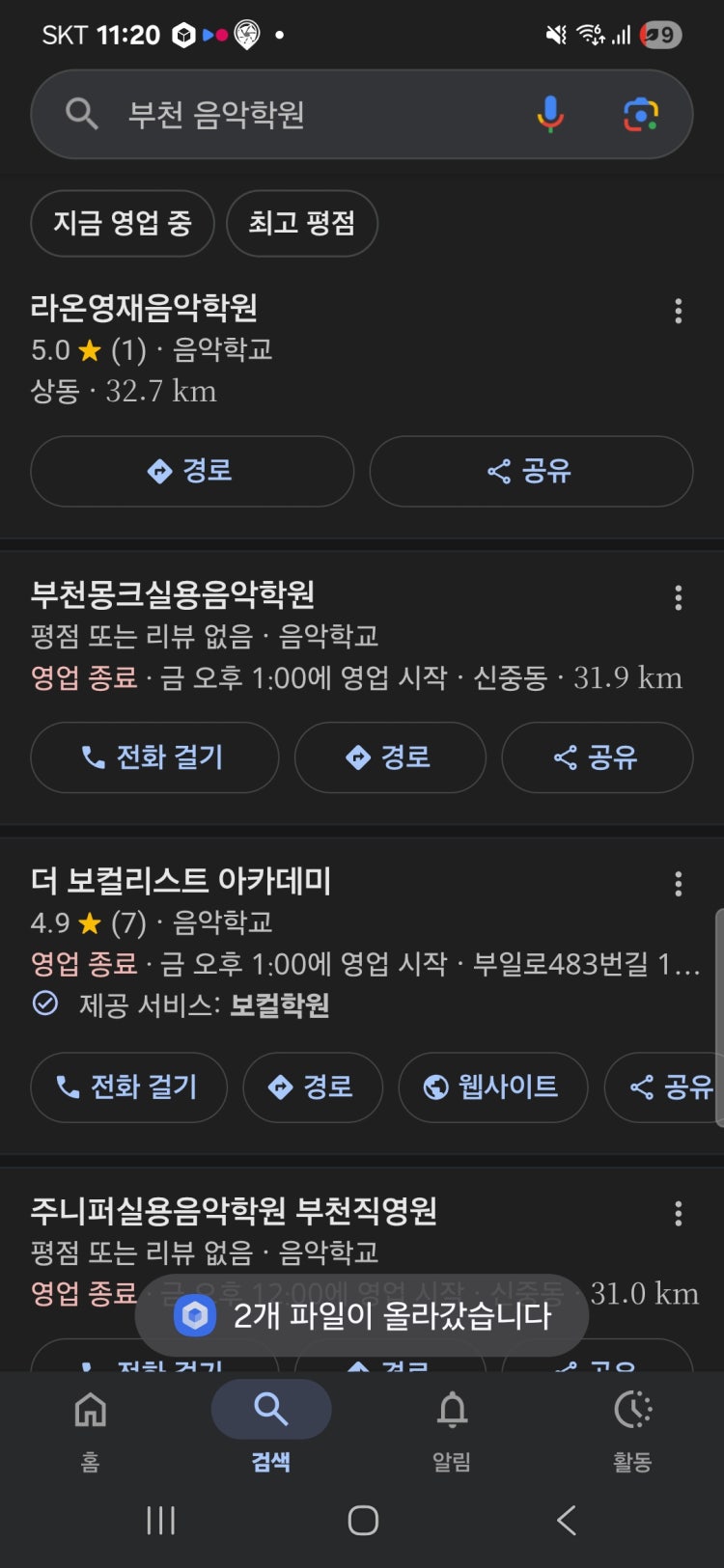Open 더 보컬리스트 아카데미 result
Image resolution: width=724 pixels, height=1568 pixels.
click(x=181, y=881)
